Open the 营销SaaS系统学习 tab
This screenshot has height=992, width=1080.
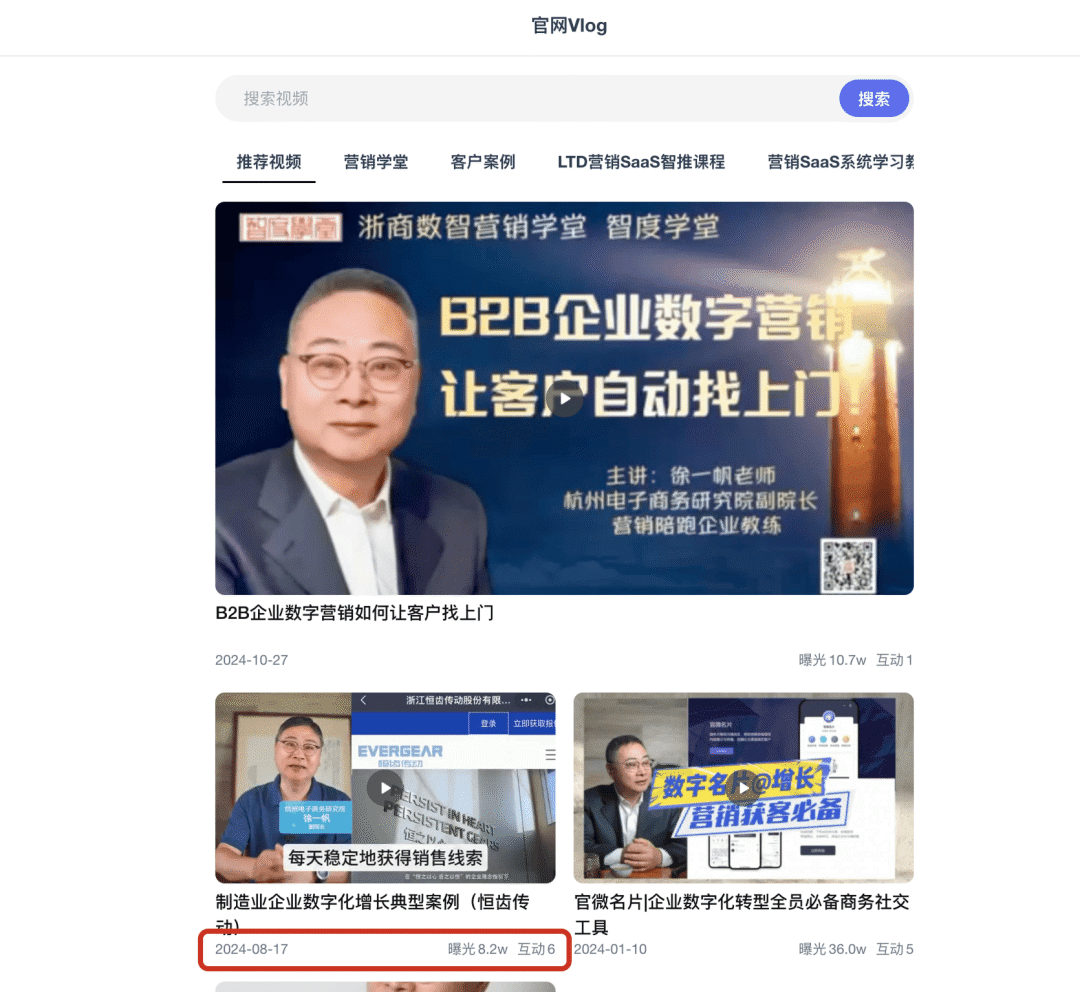(840, 162)
